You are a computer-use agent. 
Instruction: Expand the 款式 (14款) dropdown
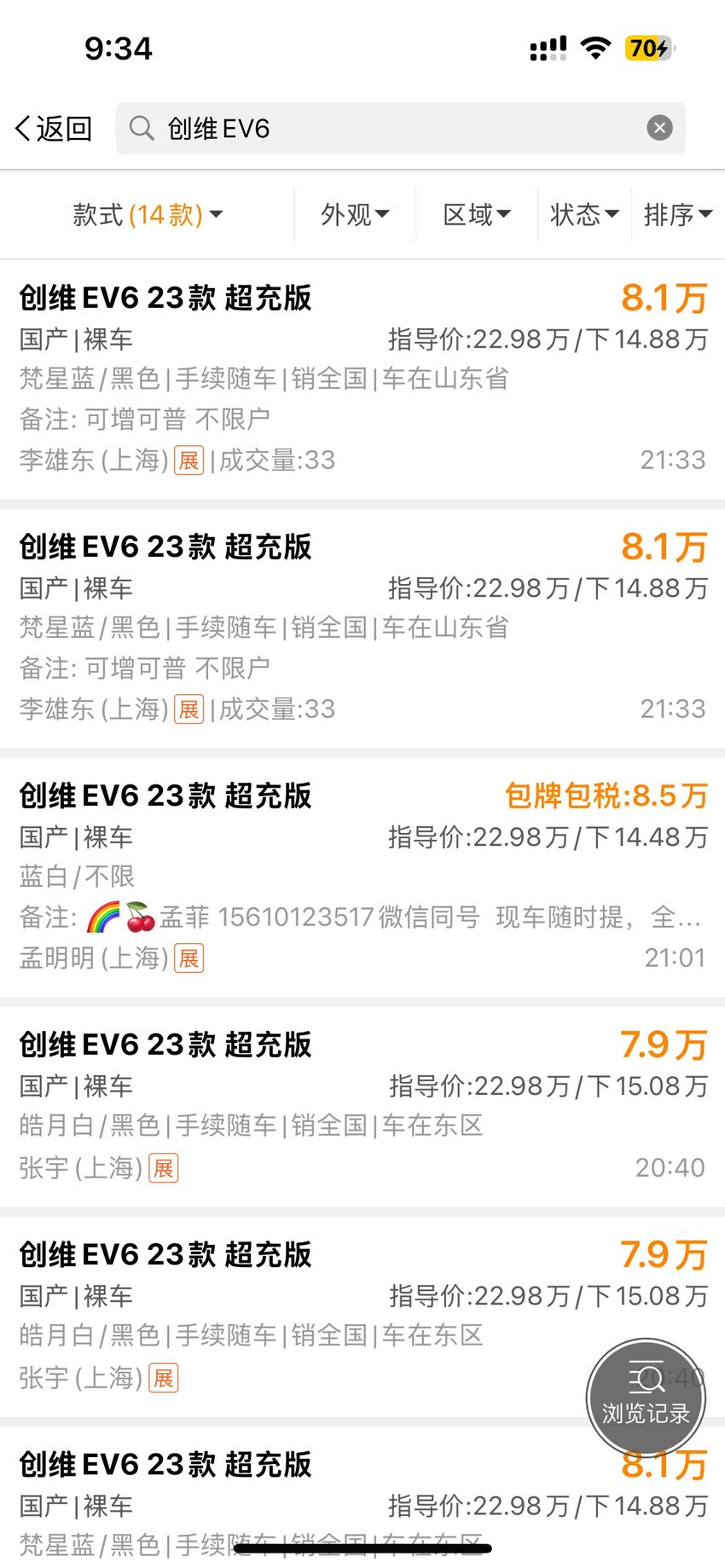tap(148, 214)
